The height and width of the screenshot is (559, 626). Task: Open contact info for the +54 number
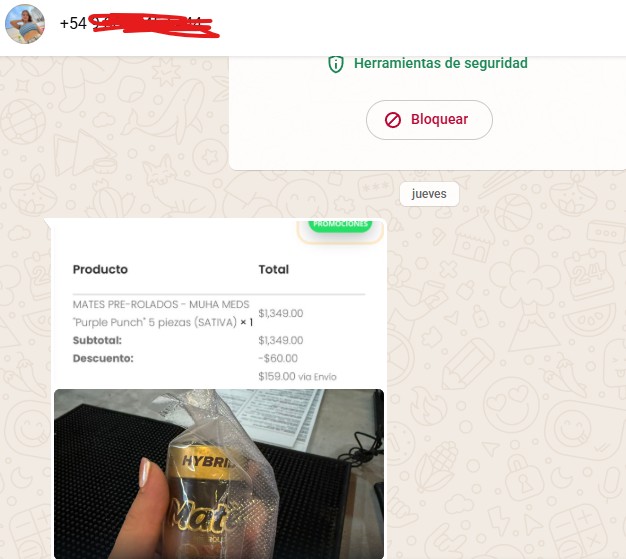pos(140,24)
